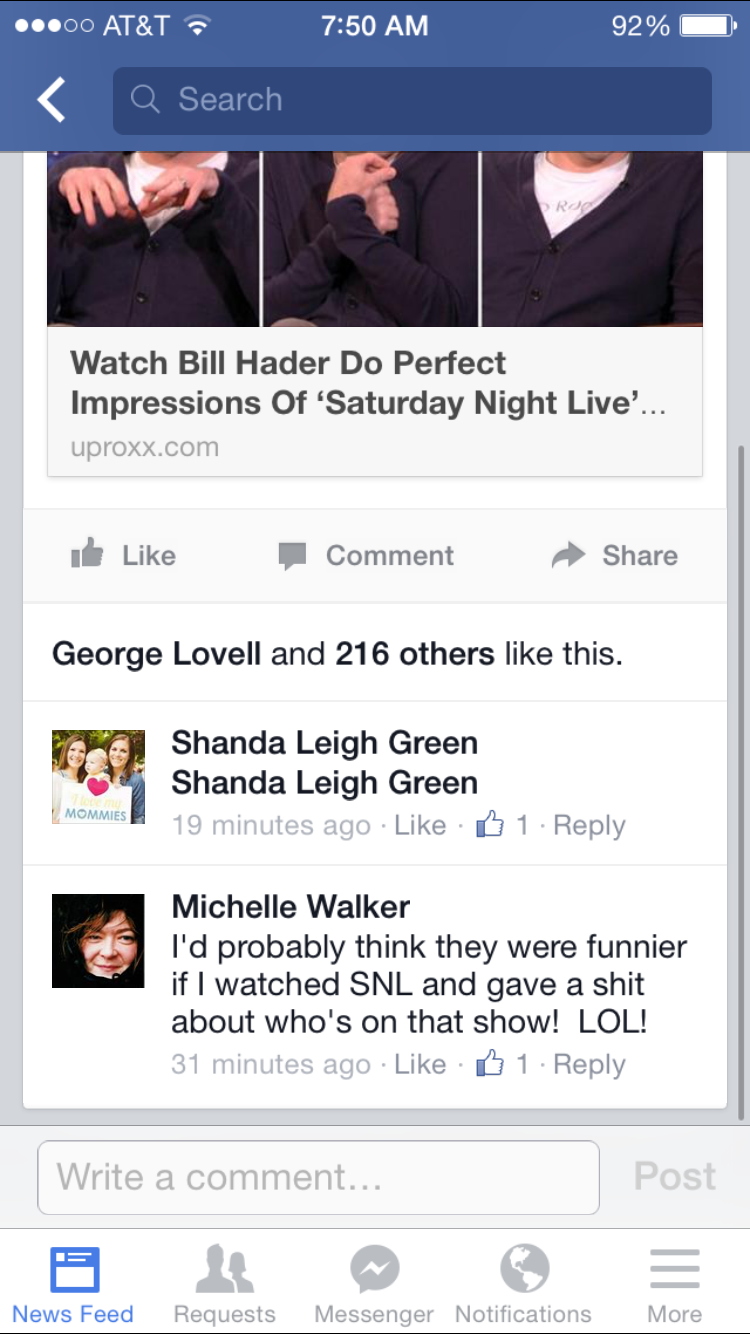The width and height of the screenshot is (750, 1334).
Task: Reply to Michelle Walker's comment
Action: 589,1064
